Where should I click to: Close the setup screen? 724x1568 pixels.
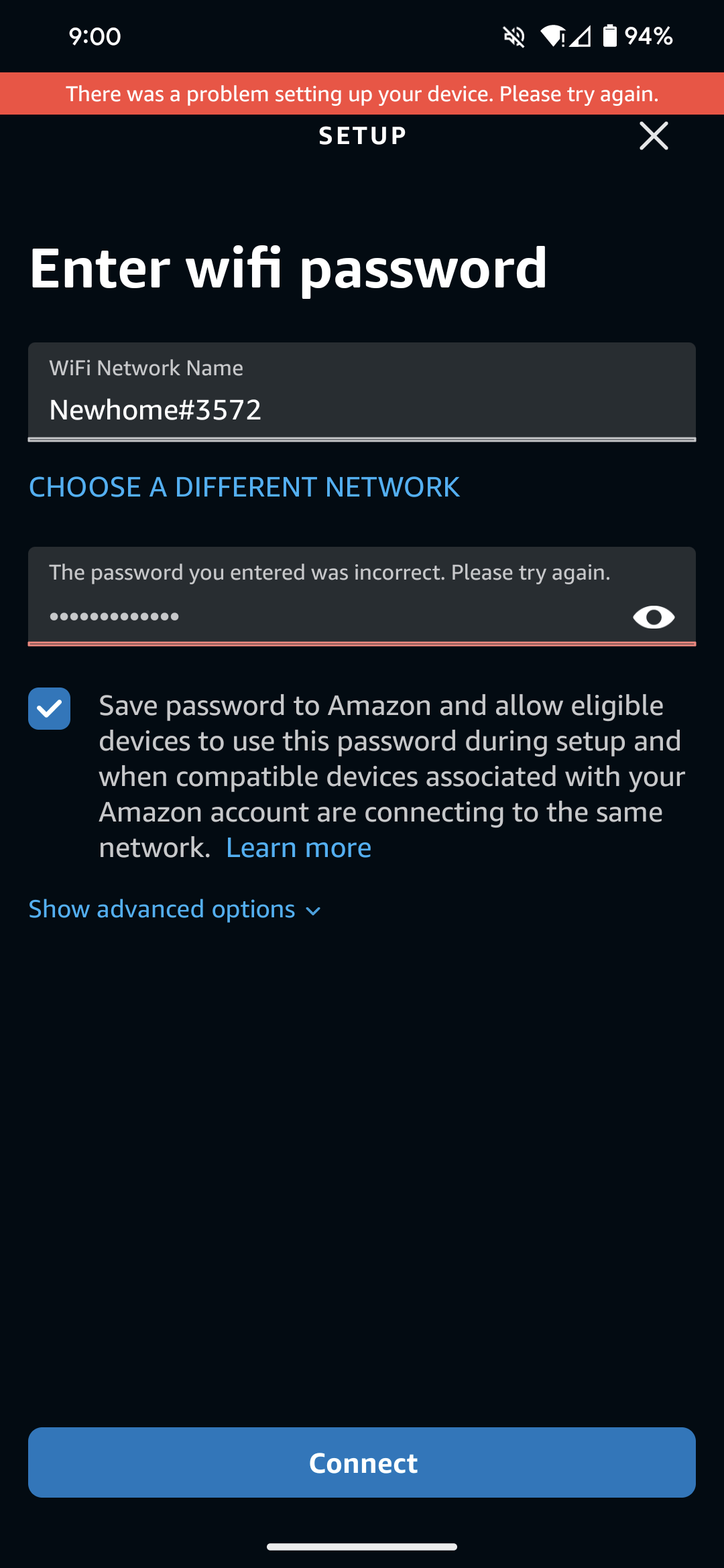pos(654,136)
